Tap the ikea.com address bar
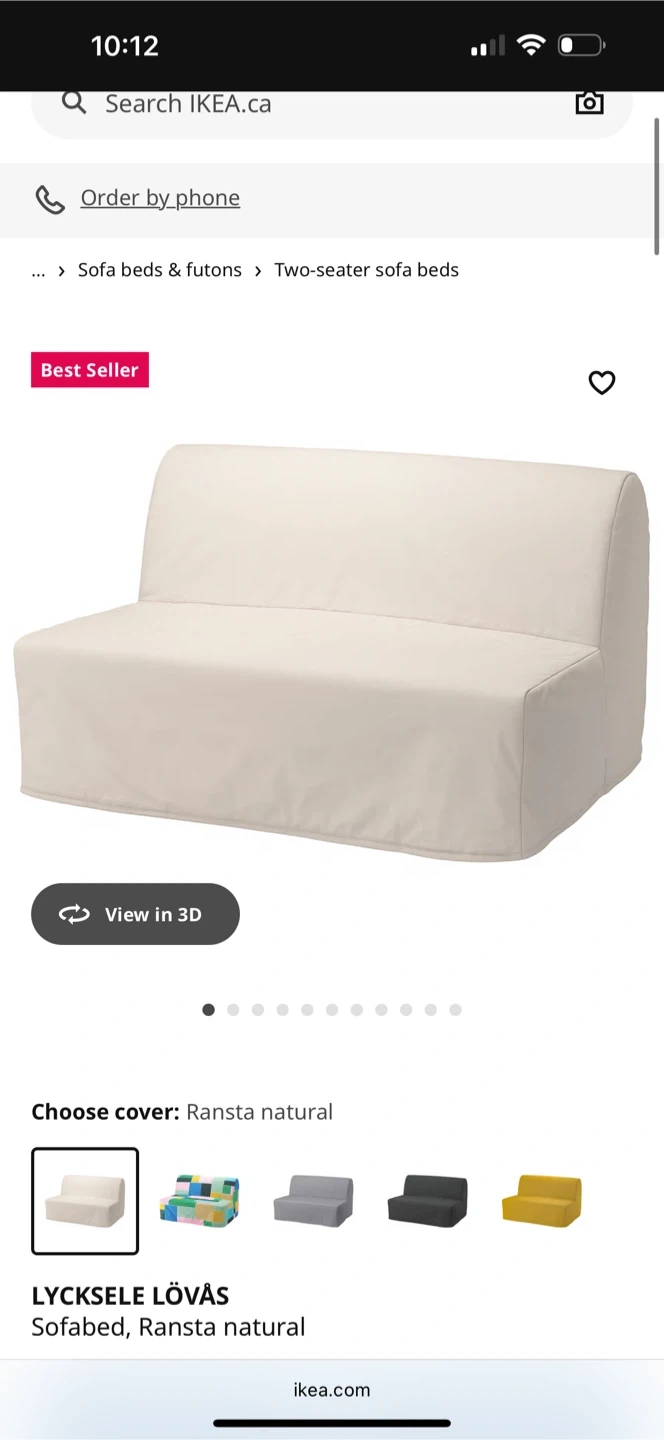This screenshot has height=1440, width=664. pyautogui.click(x=332, y=1390)
